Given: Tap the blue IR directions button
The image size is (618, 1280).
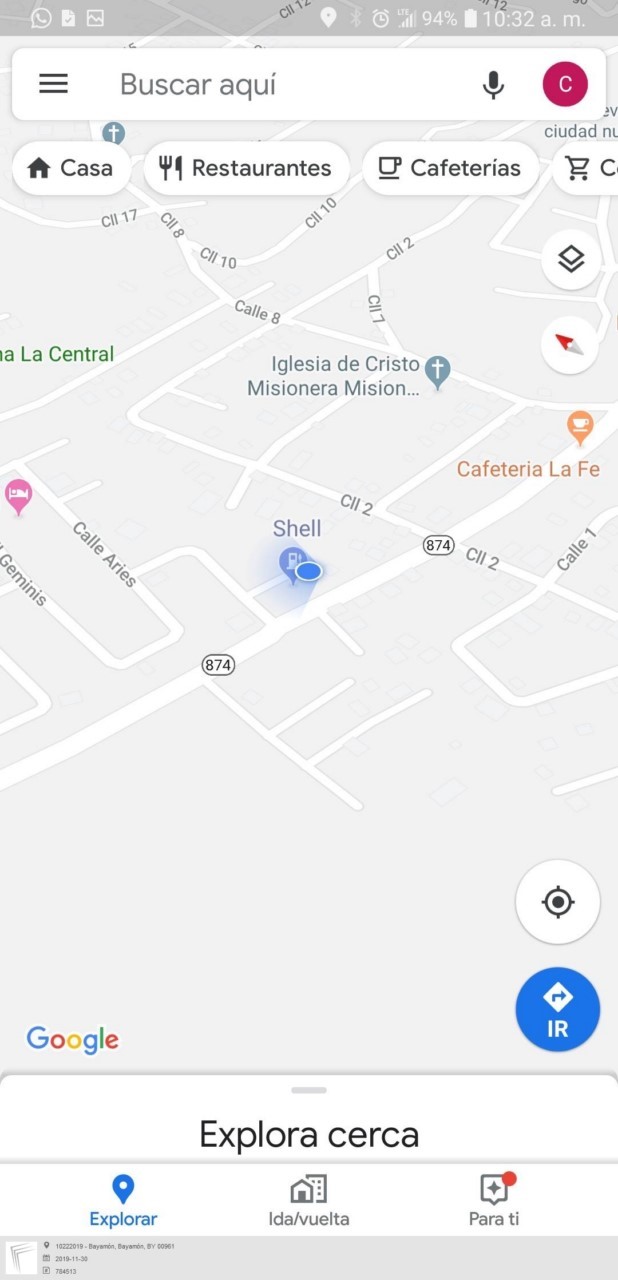Looking at the screenshot, I should [x=558, y=1010].
